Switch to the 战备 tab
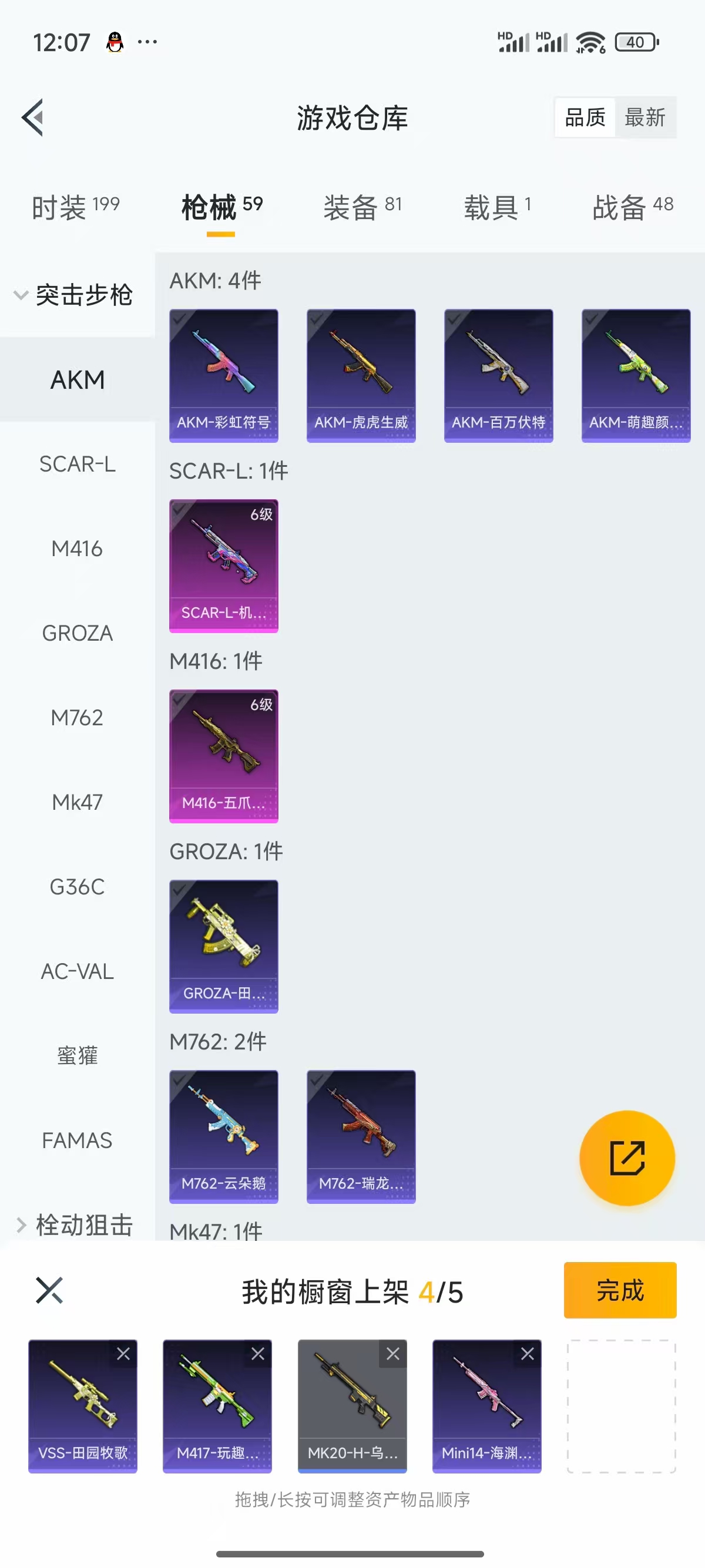 (x=633, y=207)
